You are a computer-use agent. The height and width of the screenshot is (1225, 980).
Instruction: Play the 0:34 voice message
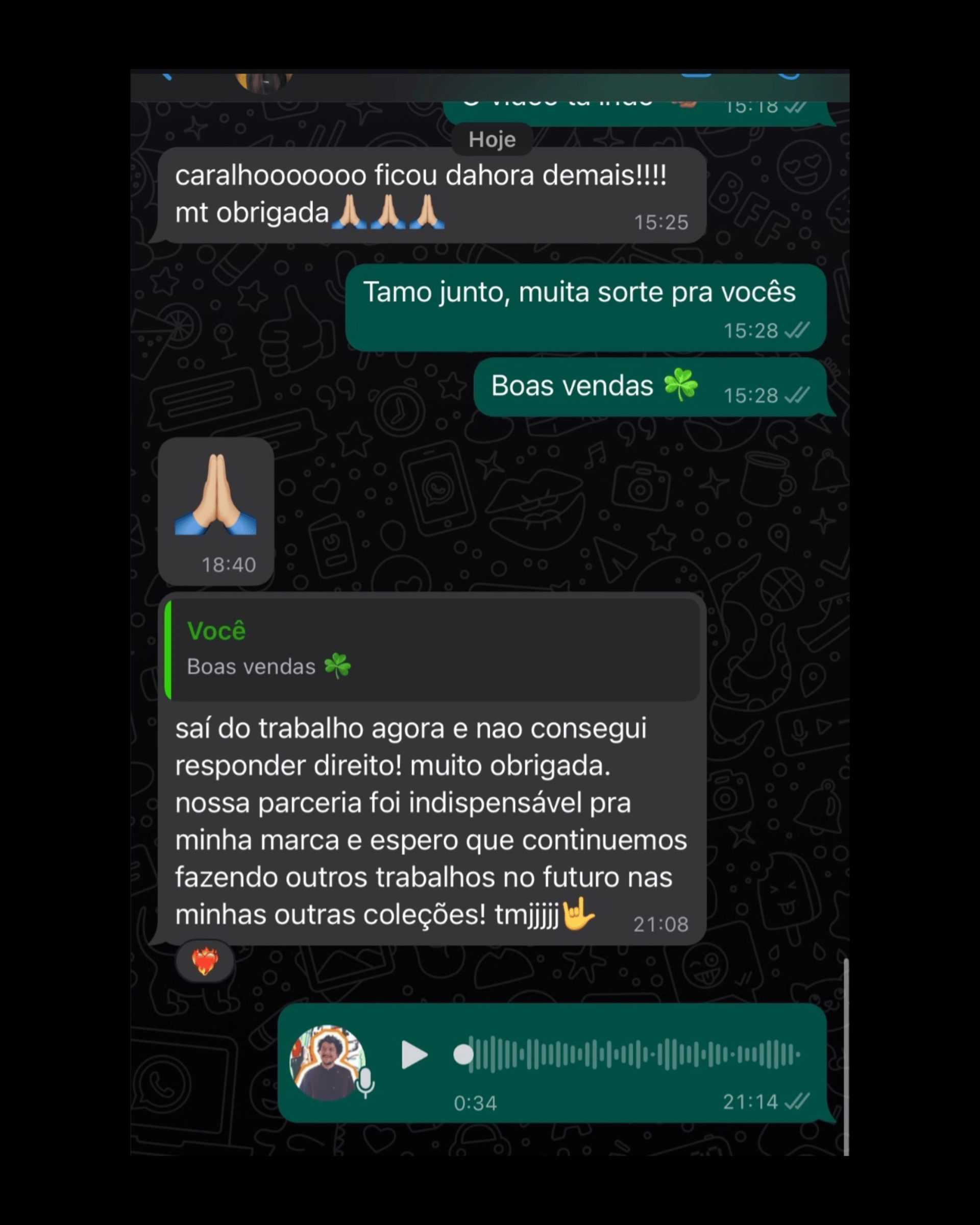pos(413,1055)
